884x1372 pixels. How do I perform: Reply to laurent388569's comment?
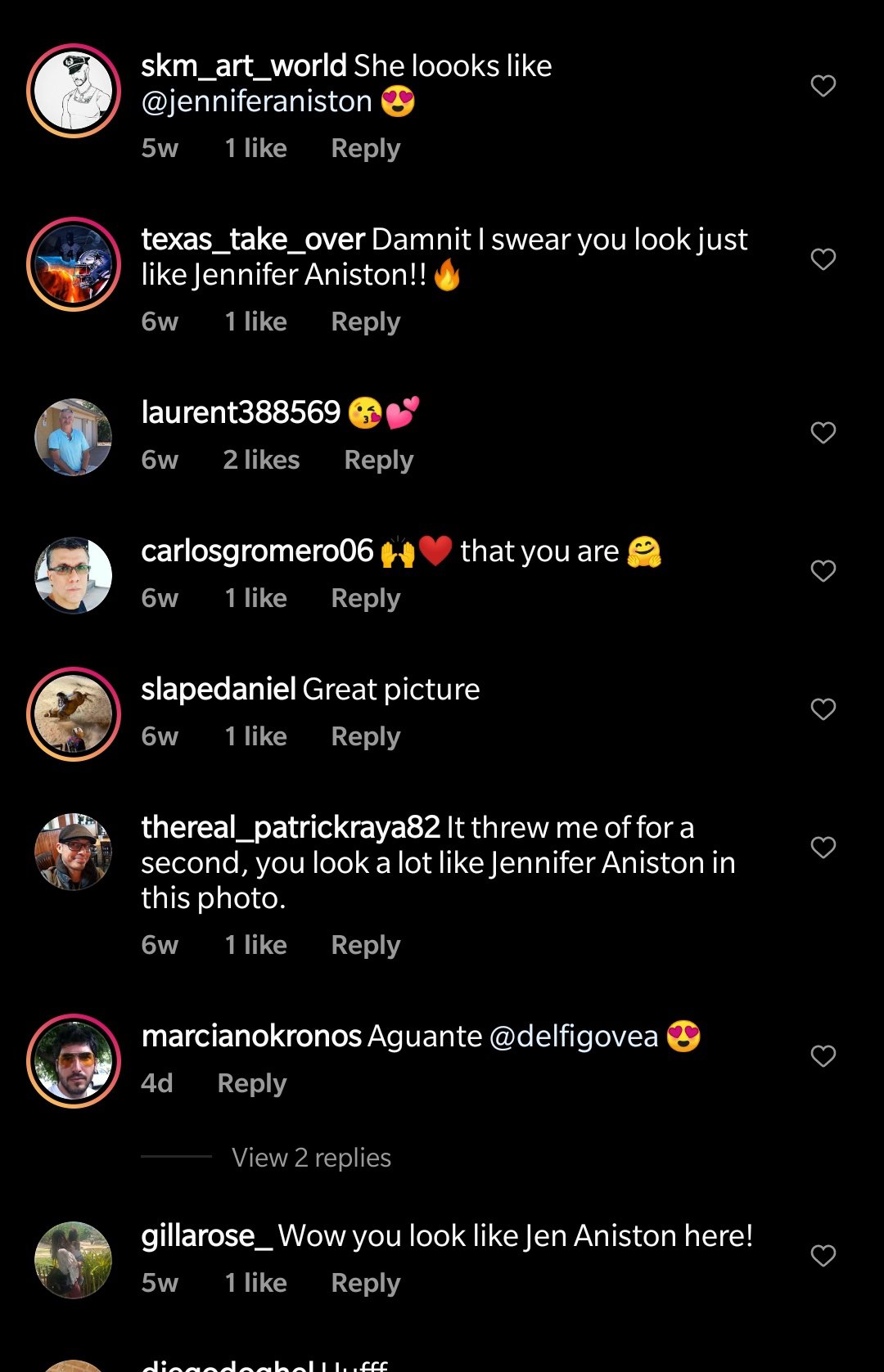coord(378,460)
